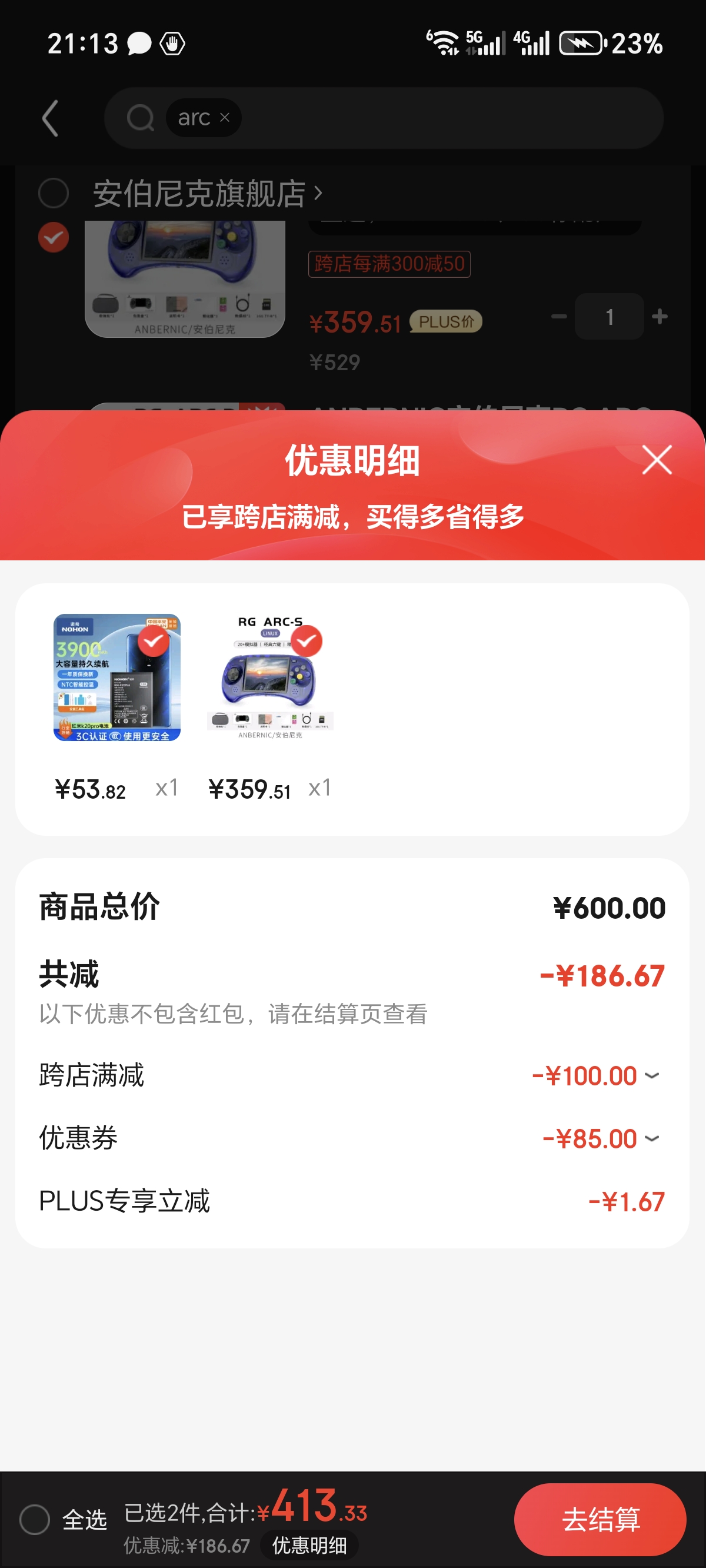This screenshot has width=706, height=1568.
Task: Tap the 优惠明细 chip in bottom bar
Action: click(x=309, y=1546)
